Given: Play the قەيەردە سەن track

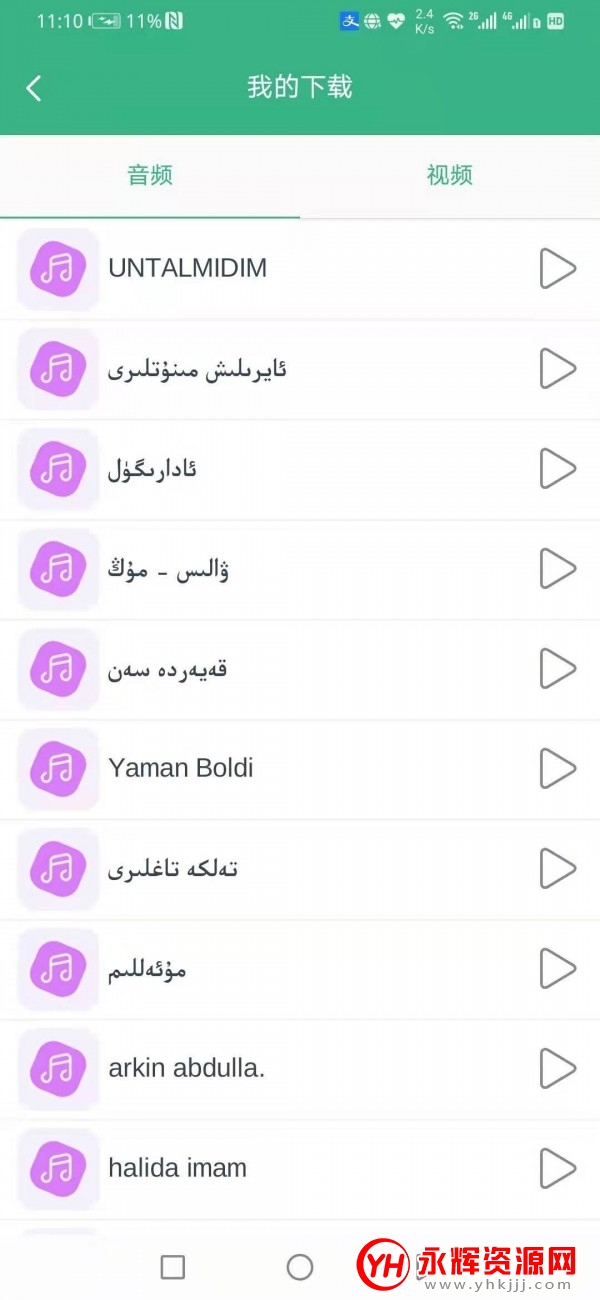Looking at the screenshot, I should point(558,668).
